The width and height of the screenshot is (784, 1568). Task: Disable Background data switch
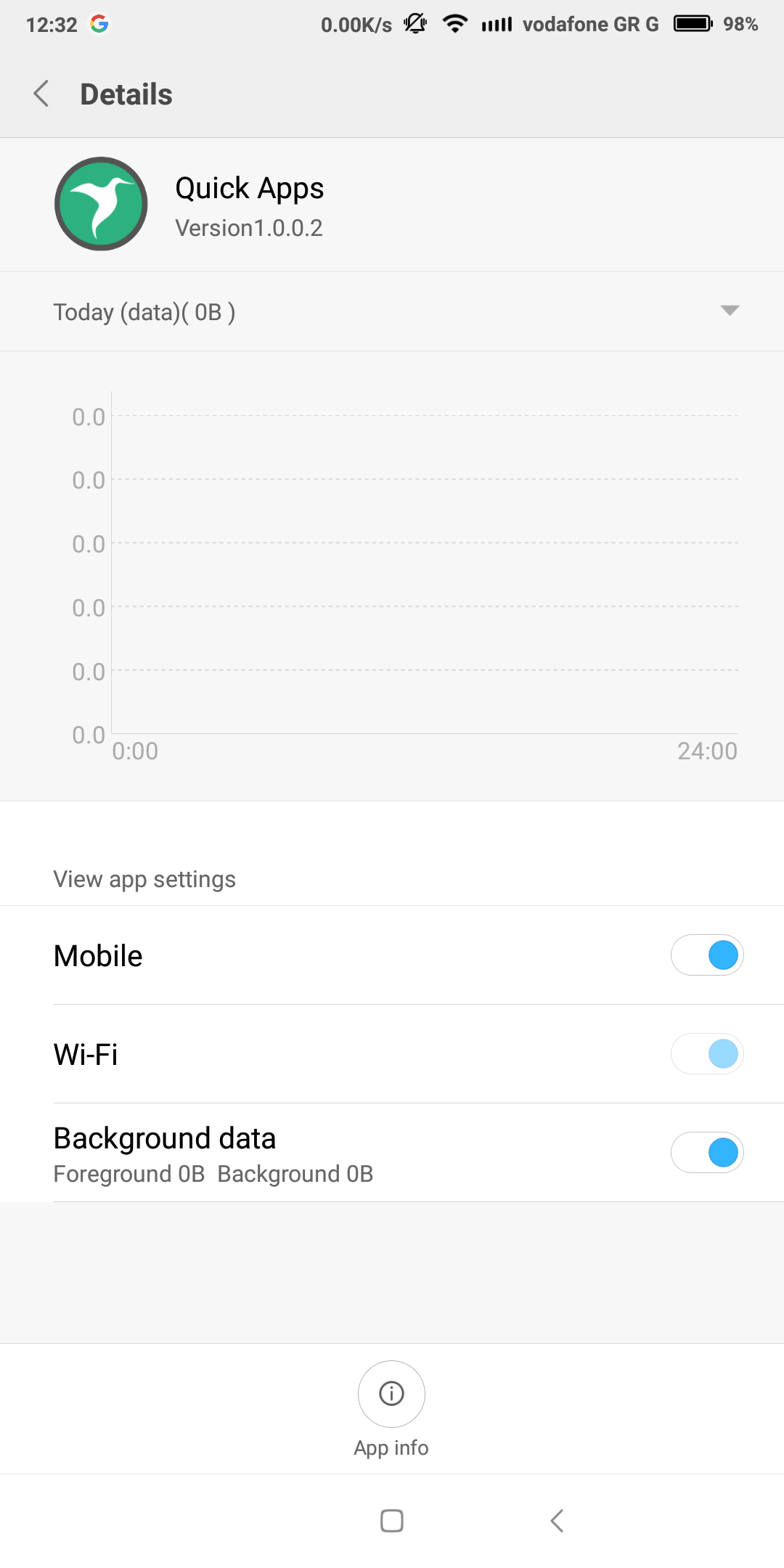(707, 1153)
